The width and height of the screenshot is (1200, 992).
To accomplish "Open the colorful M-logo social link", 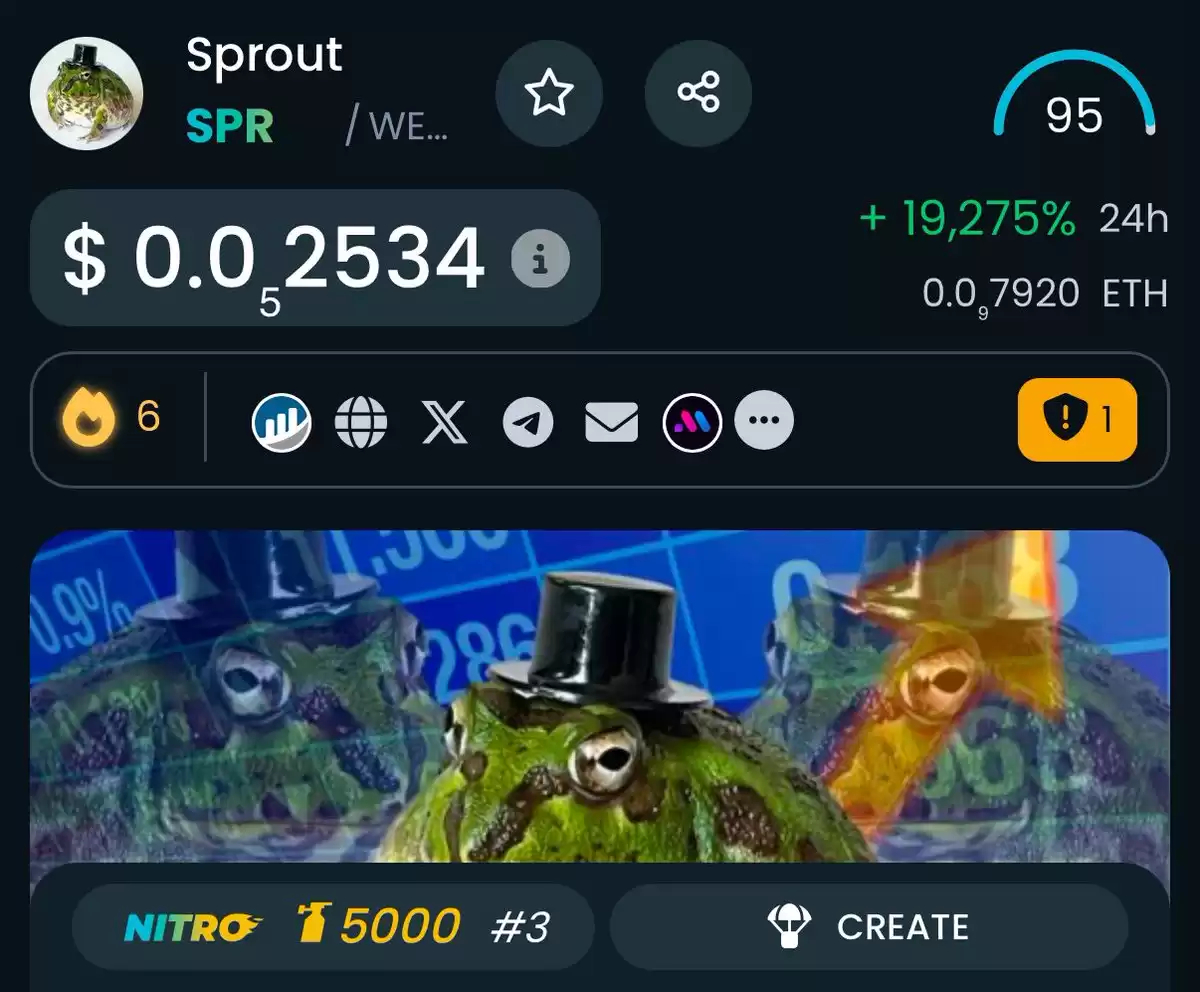I will [x=692, y=421].
